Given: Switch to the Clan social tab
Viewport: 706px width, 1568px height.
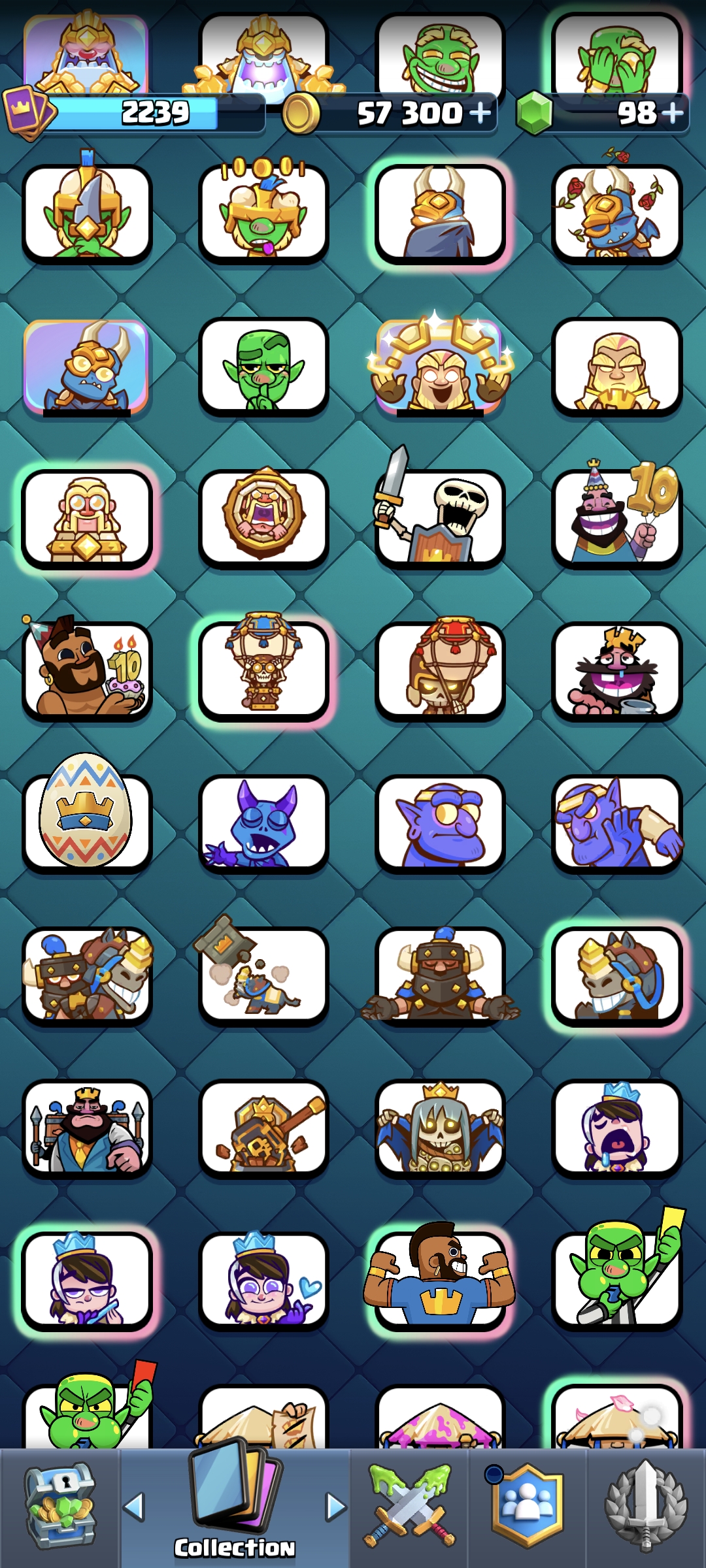Looking at the screenshot, I should click(x=527, y=1507).
